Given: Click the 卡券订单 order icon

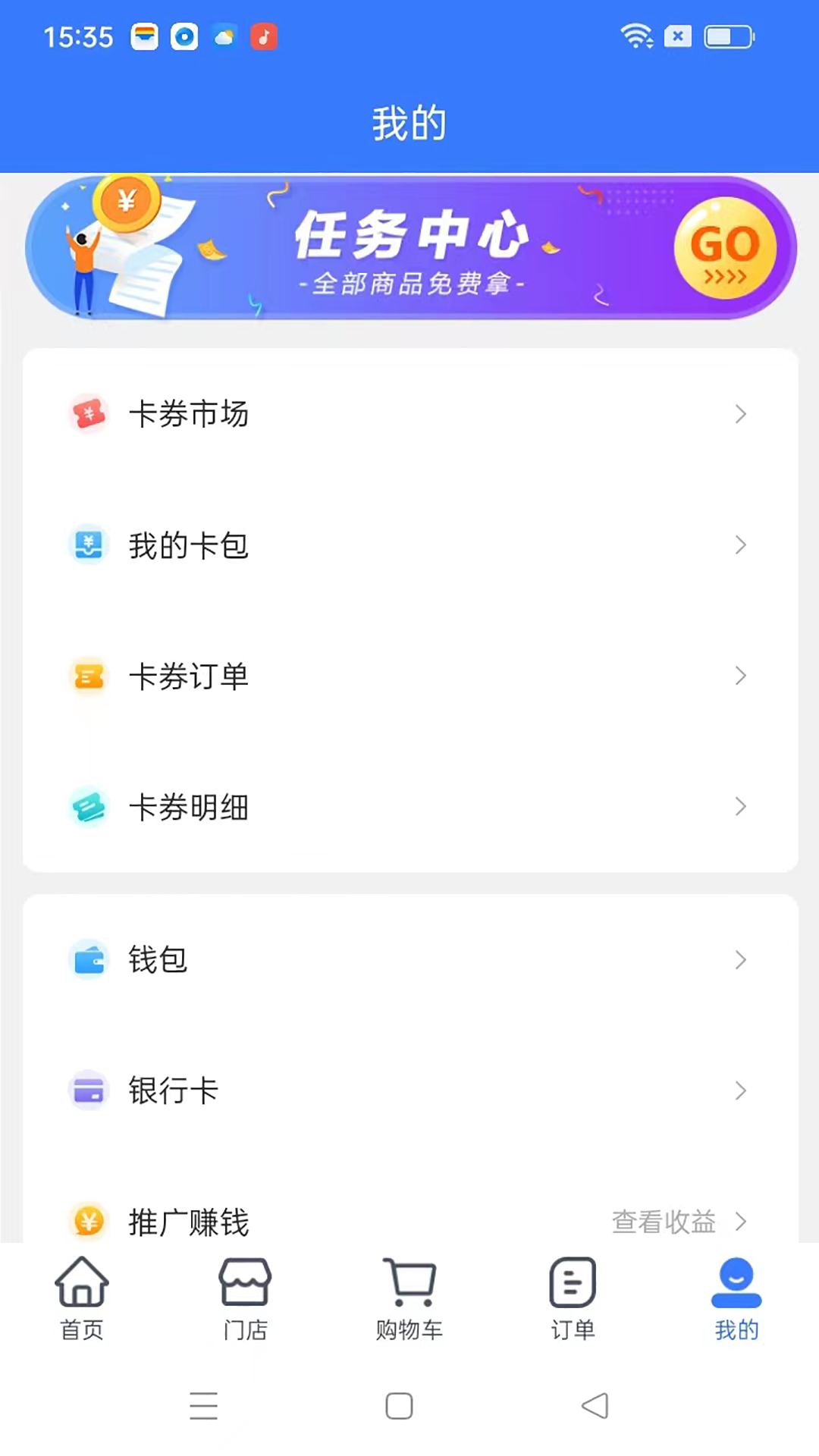Looking at the screenshot, I should pyautogui.click(x=89, y=676).
